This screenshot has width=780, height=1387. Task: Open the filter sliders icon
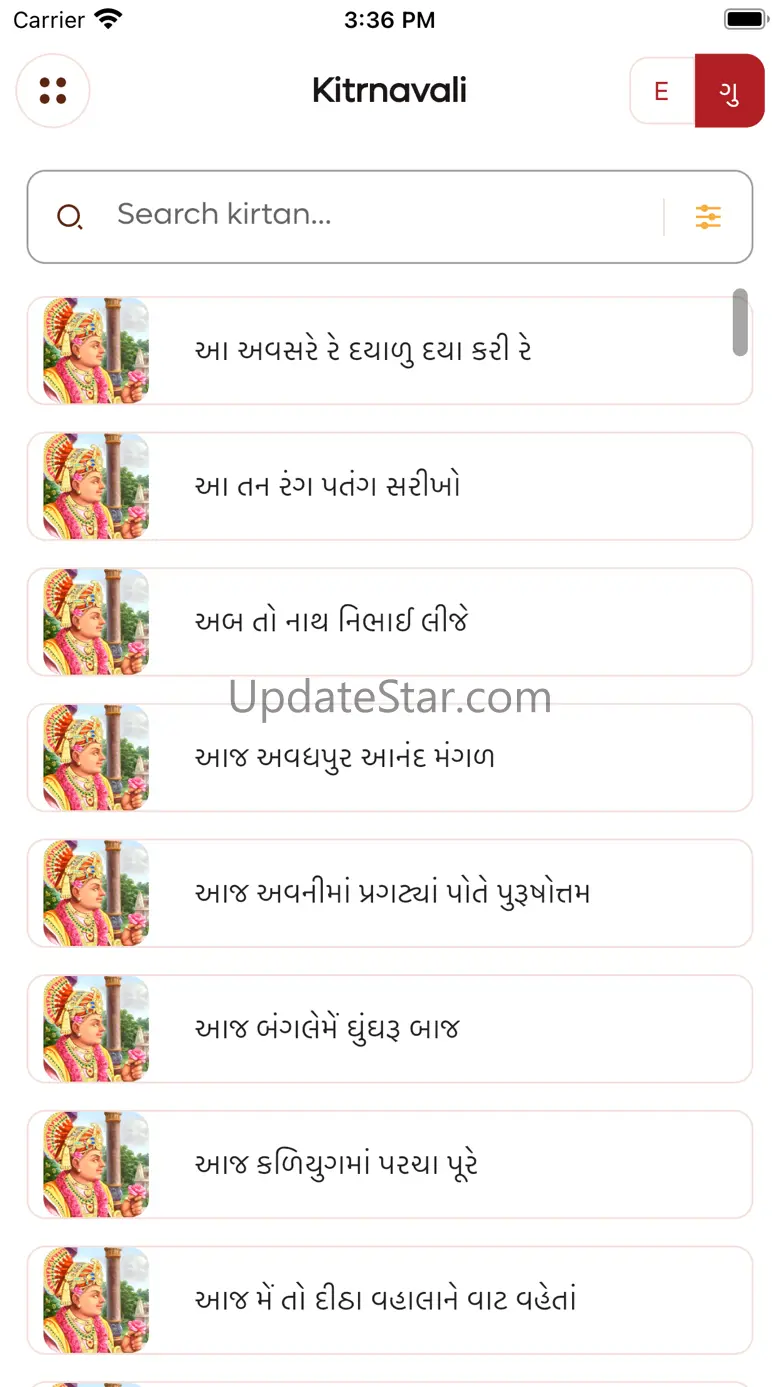[708, 217]
